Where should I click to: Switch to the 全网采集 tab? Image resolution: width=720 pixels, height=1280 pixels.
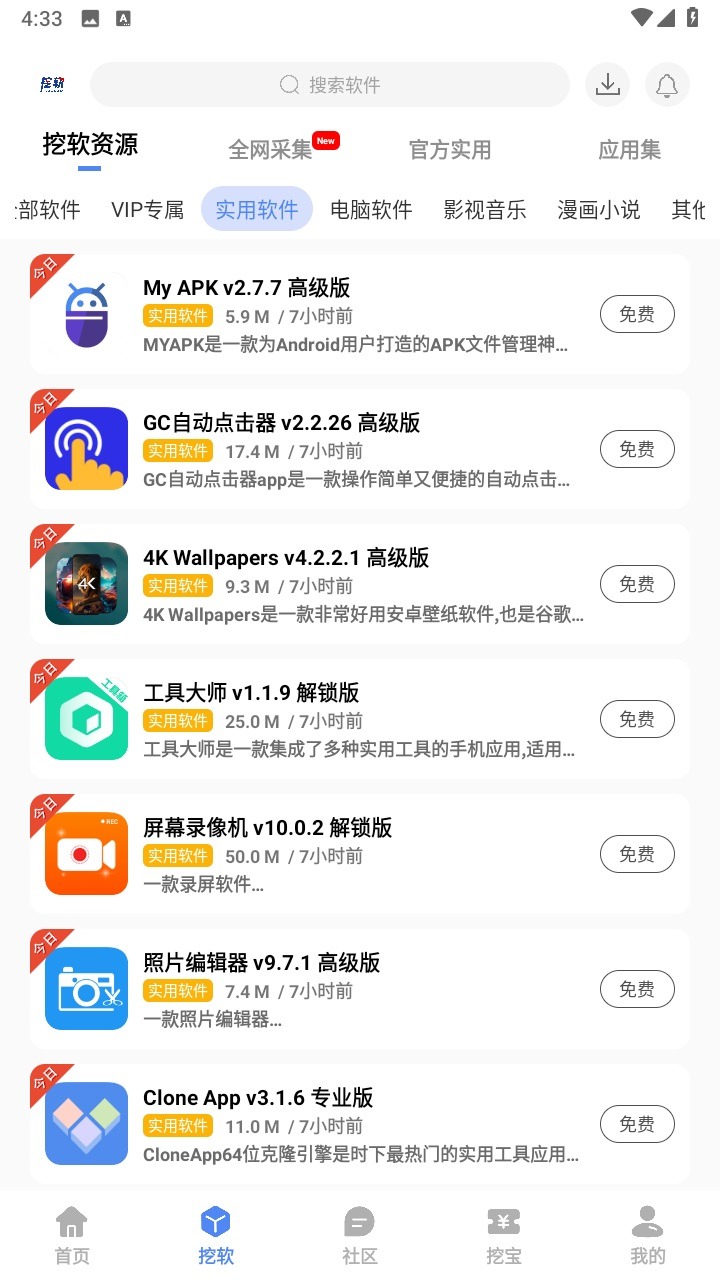pos(269,149)
